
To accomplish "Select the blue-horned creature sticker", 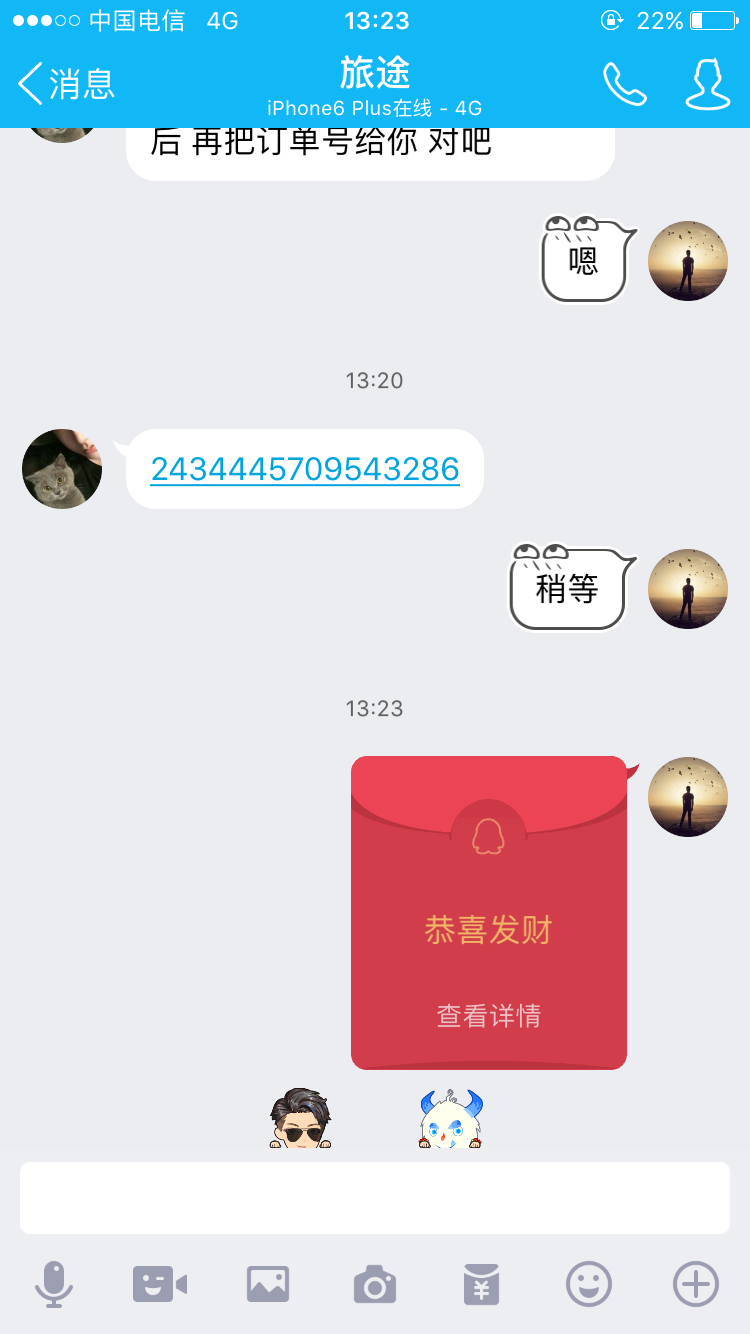I will [x=451, y=1118].
